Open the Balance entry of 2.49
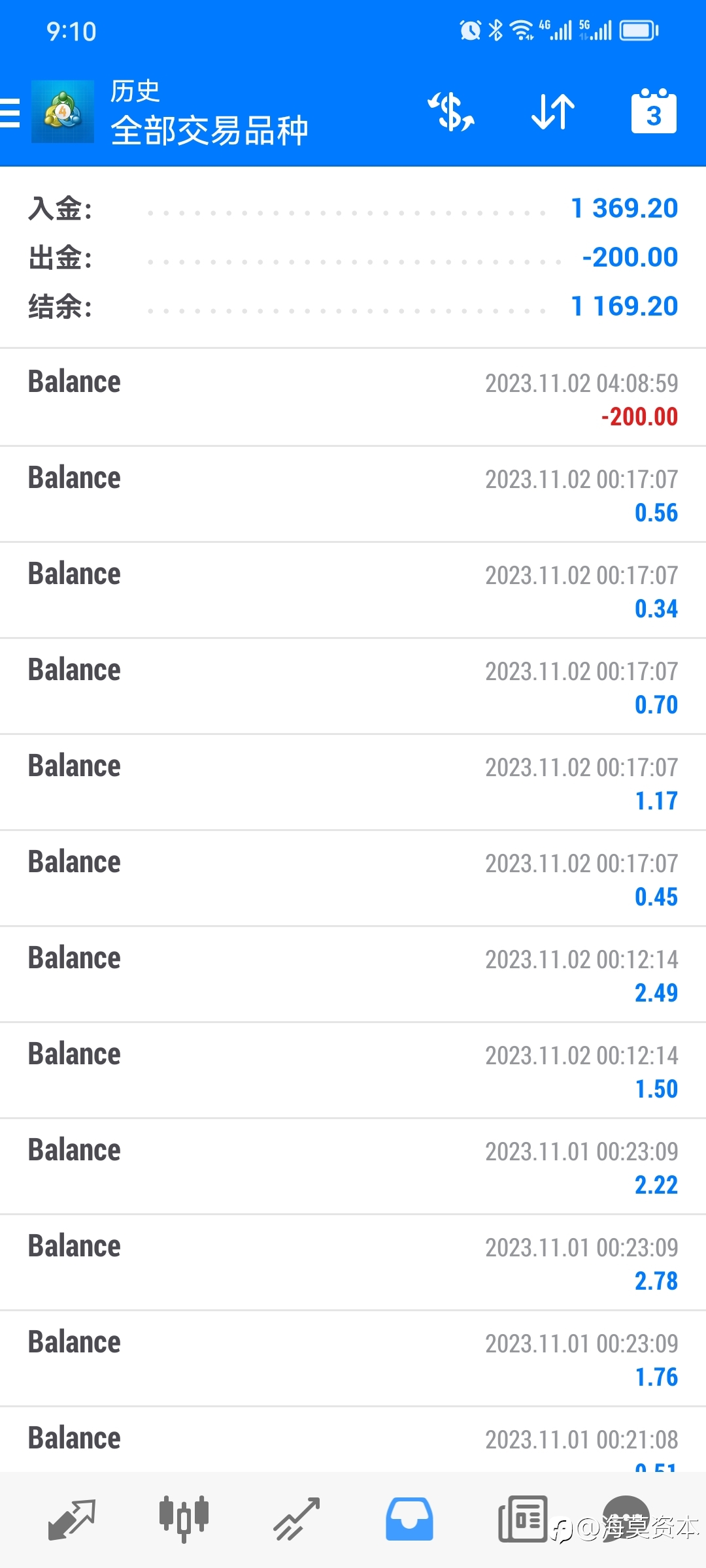 [353, 975]
